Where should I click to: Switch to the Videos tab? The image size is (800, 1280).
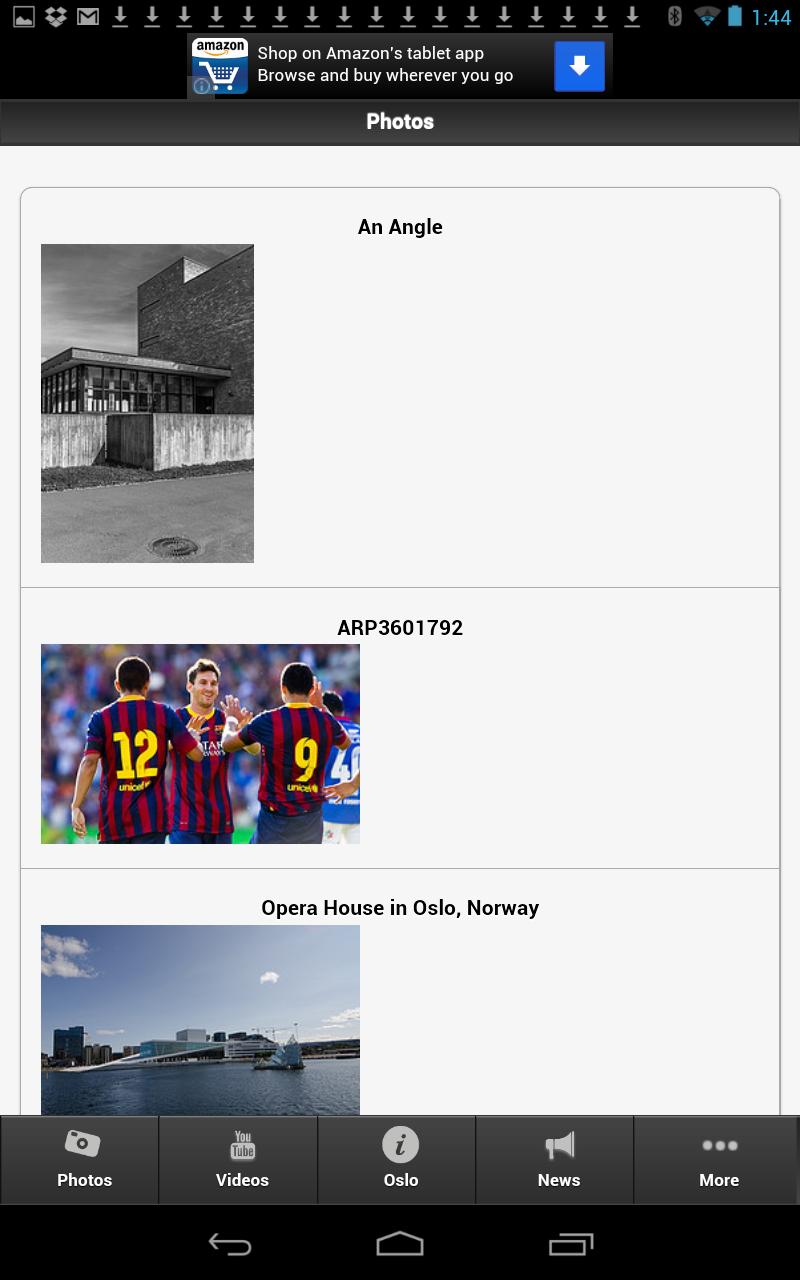coord(242,1160)
